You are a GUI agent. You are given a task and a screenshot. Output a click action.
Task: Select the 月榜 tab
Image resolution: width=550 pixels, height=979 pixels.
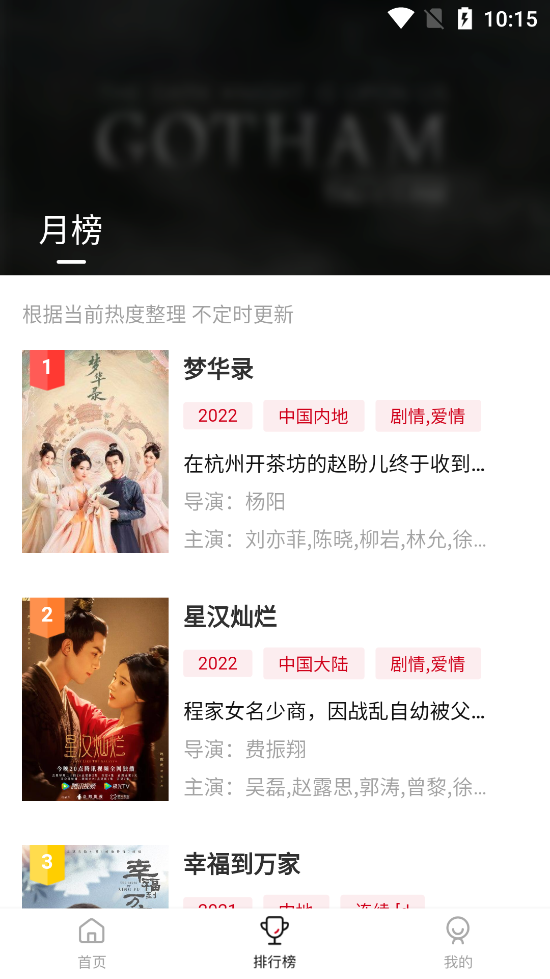tap(71, 230)
